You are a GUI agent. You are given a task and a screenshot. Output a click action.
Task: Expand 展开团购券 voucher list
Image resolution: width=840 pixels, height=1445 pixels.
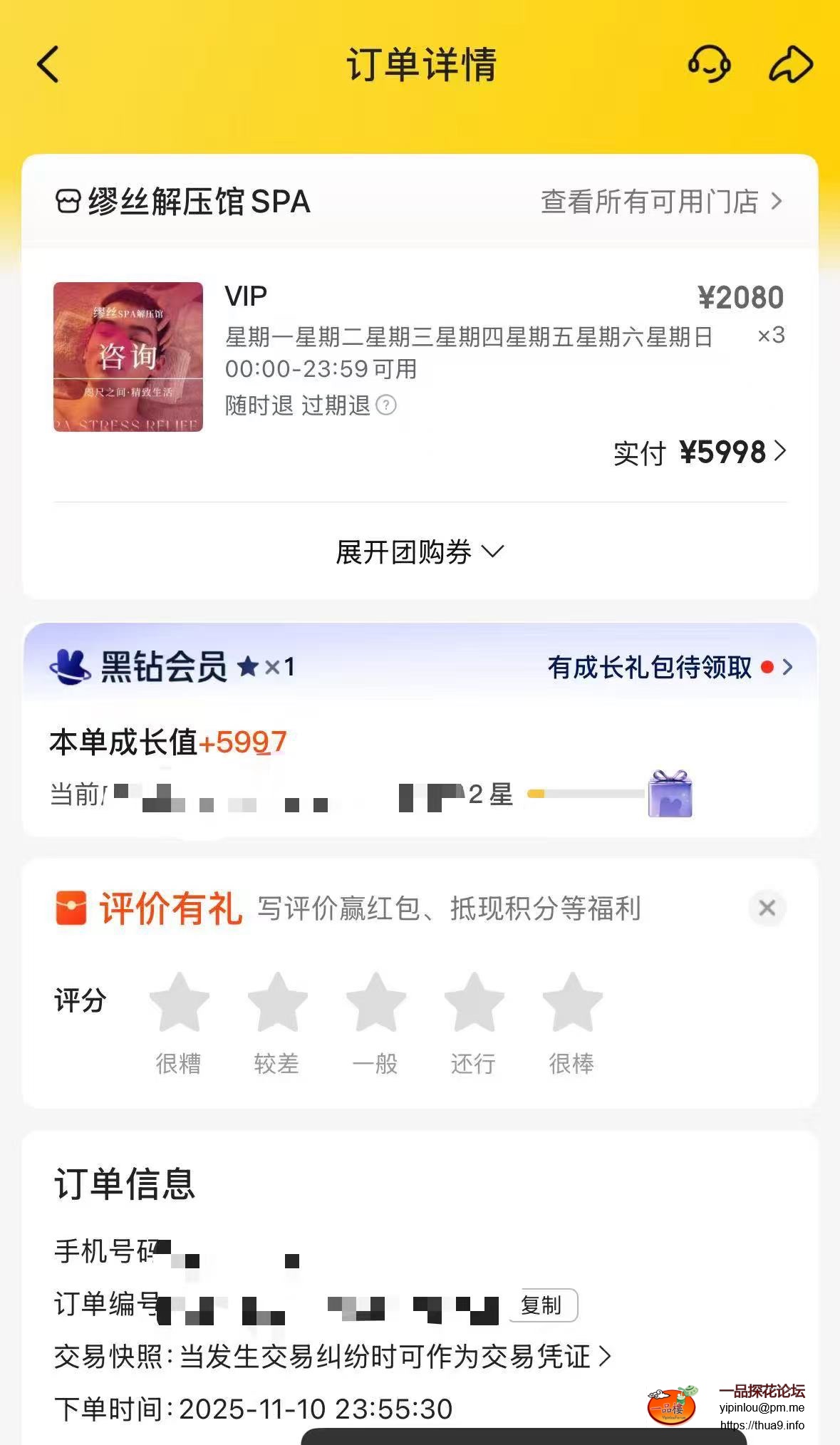tap(420, 552)
